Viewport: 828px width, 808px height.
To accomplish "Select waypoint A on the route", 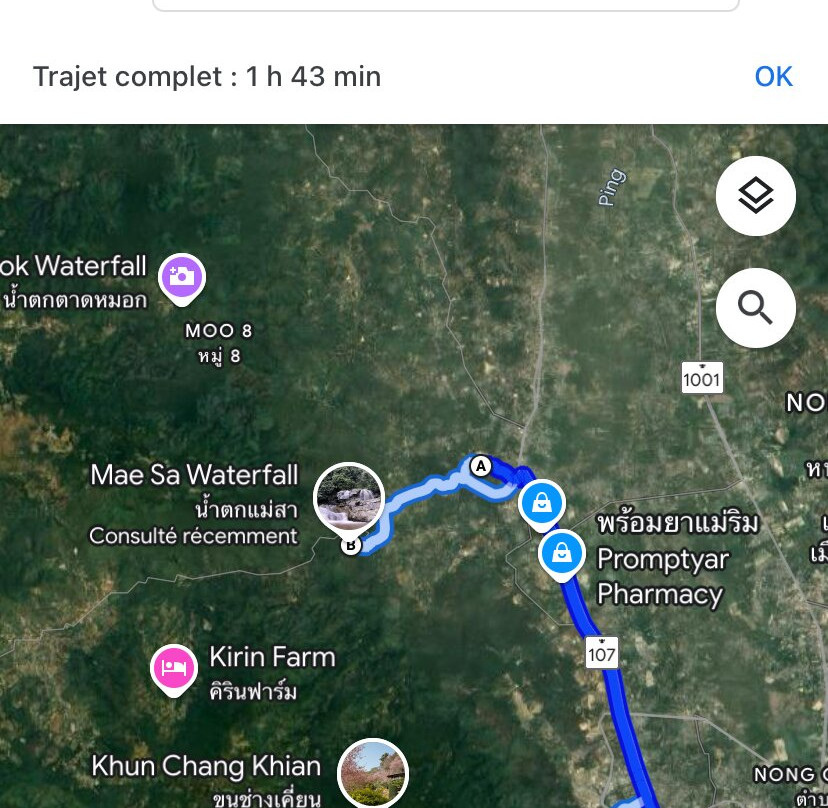I will tap(480, 466).
